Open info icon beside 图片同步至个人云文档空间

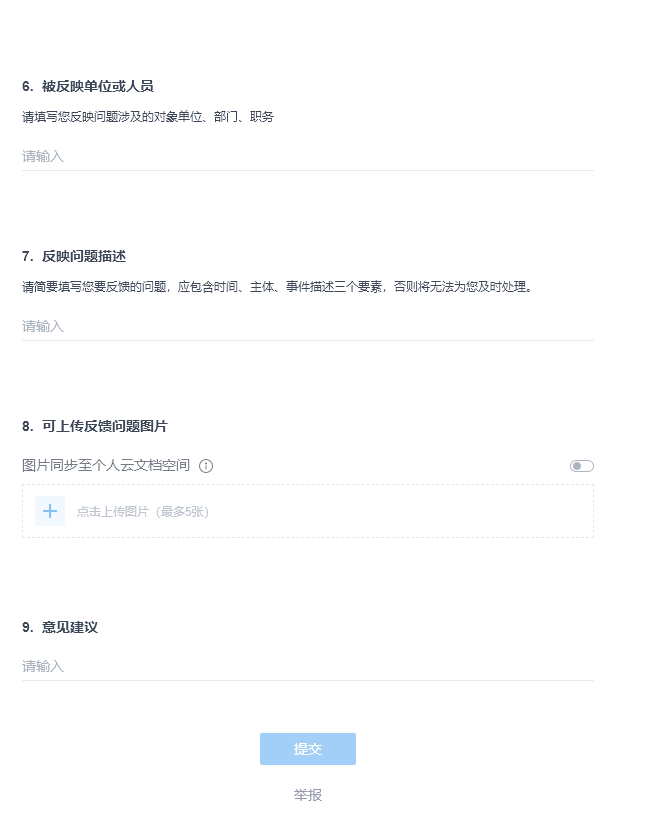(x=207, y=466)
